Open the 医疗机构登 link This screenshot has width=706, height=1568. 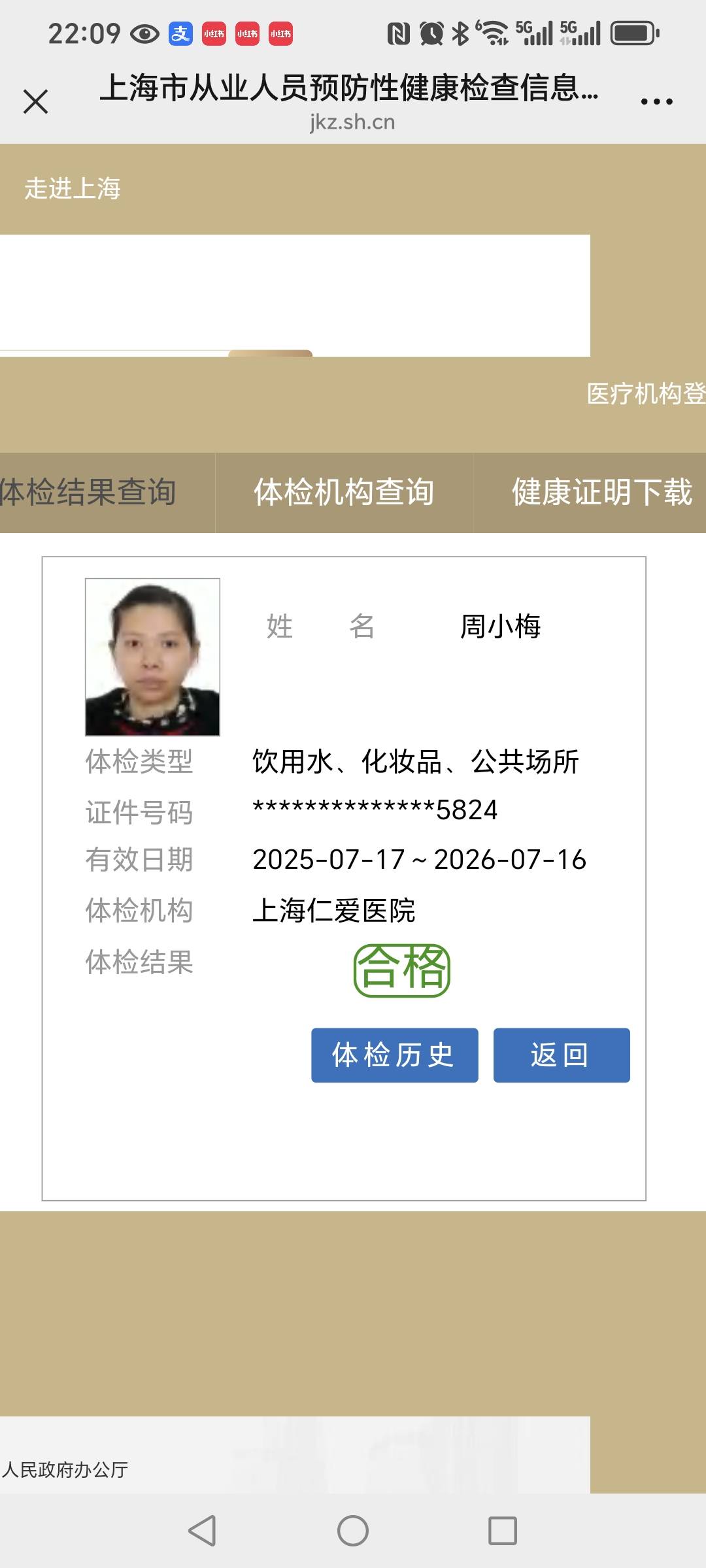[645, 393]
